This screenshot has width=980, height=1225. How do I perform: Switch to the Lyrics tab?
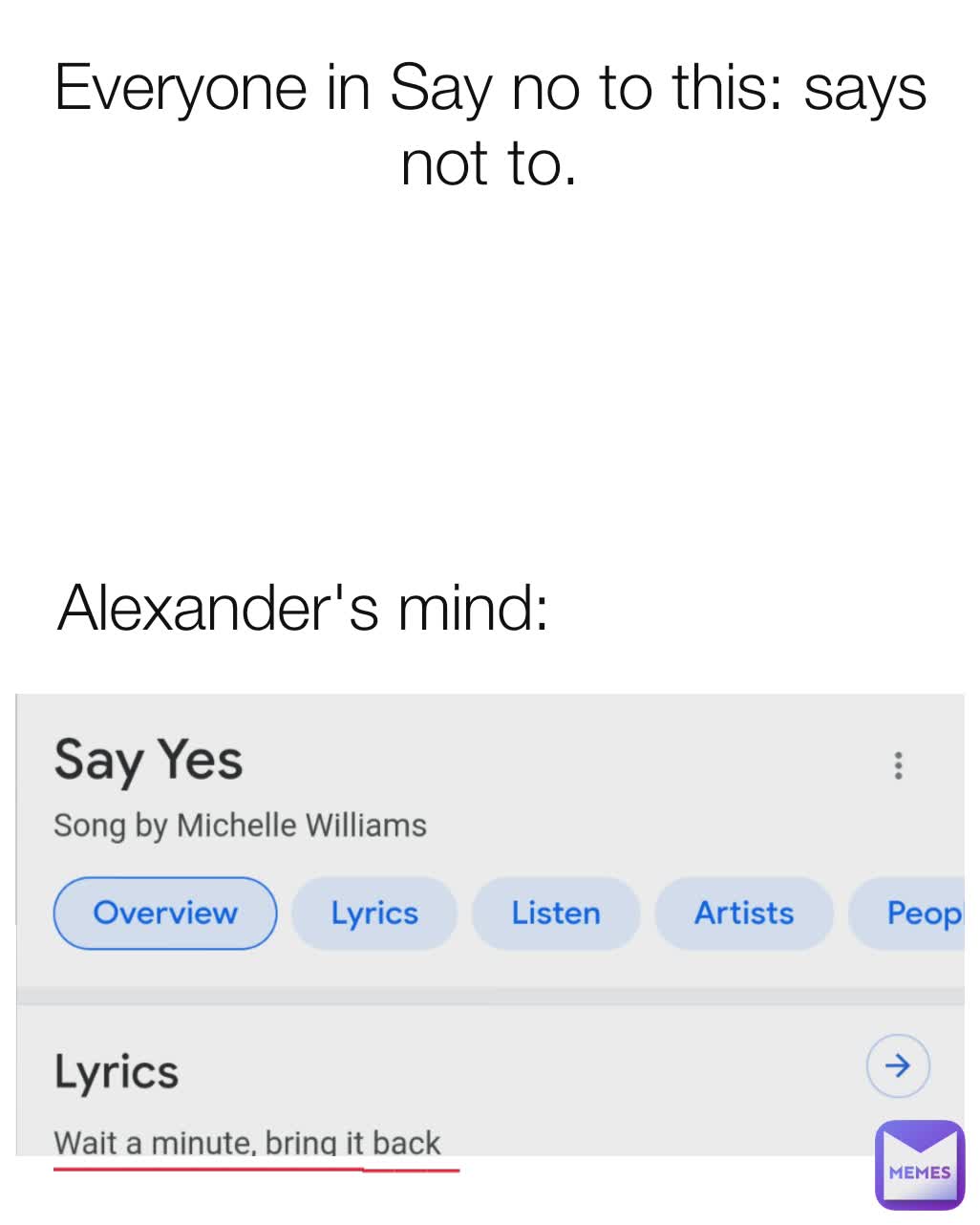click(x=373, y=913)
